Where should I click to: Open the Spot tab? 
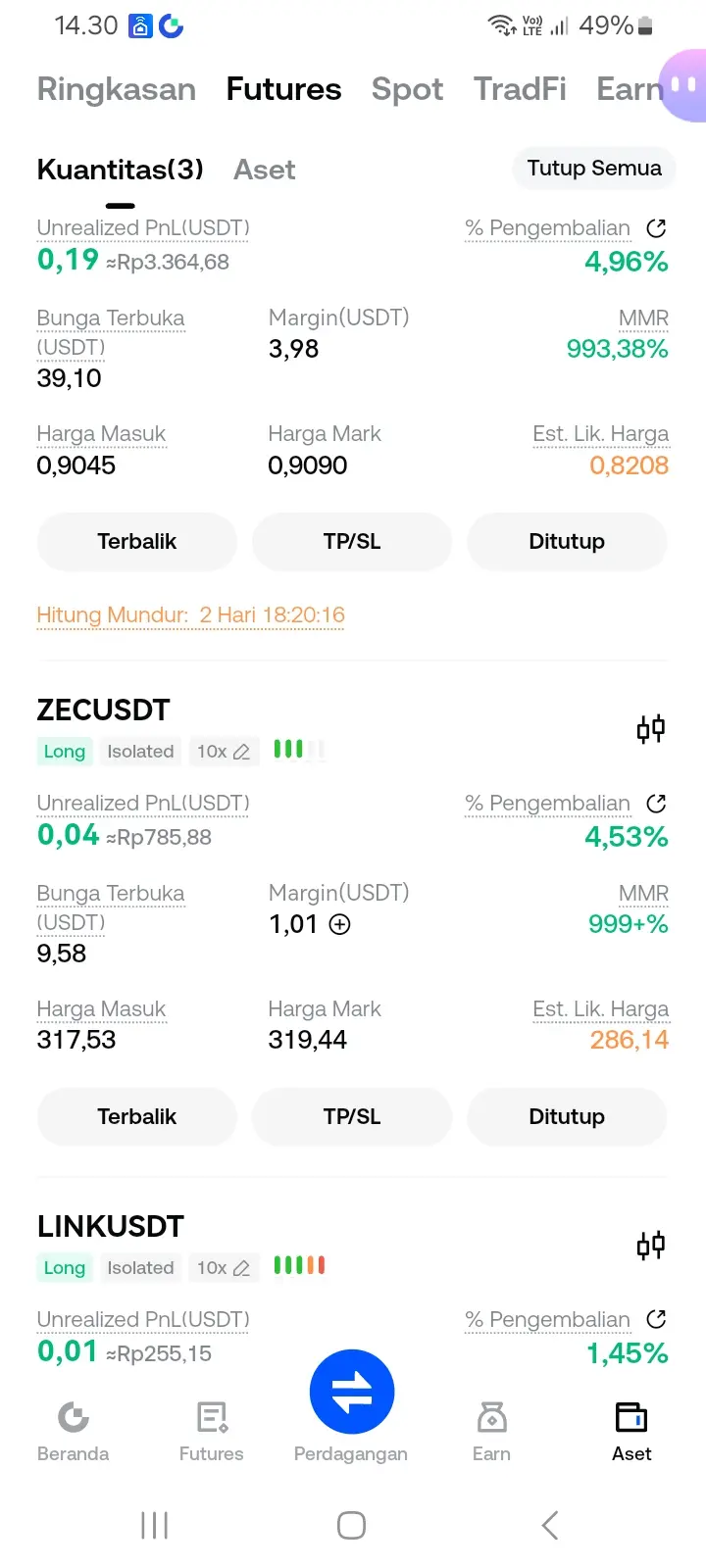[407, 89]
